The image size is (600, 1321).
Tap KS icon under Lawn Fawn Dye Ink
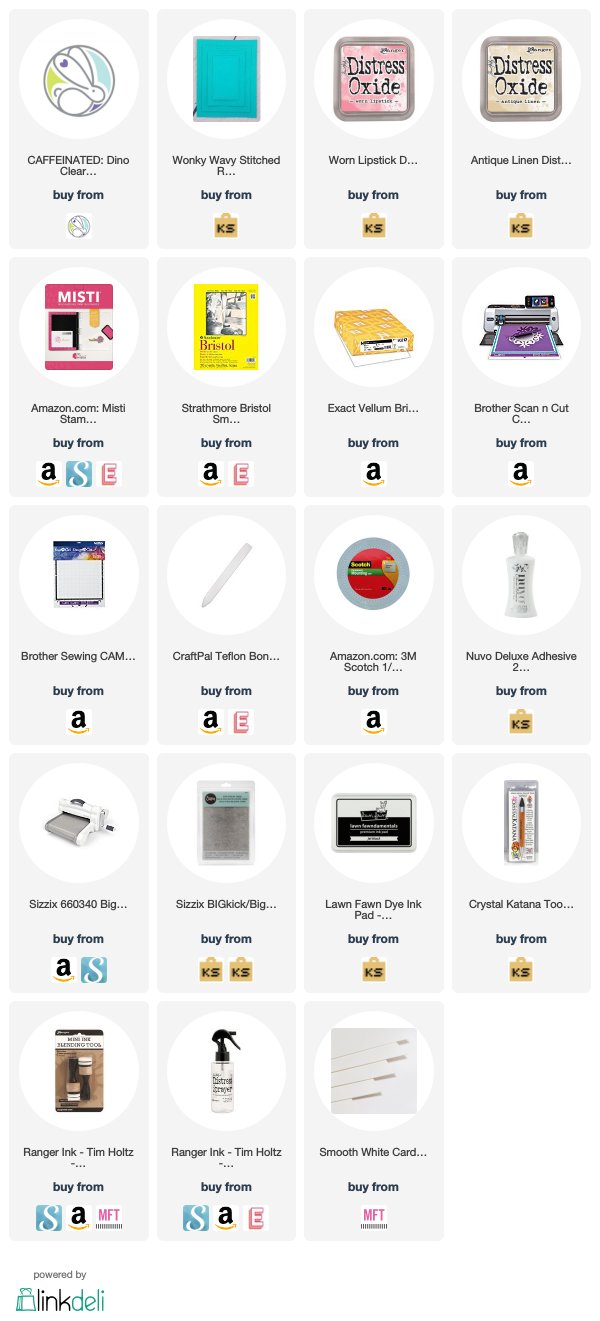373,969
